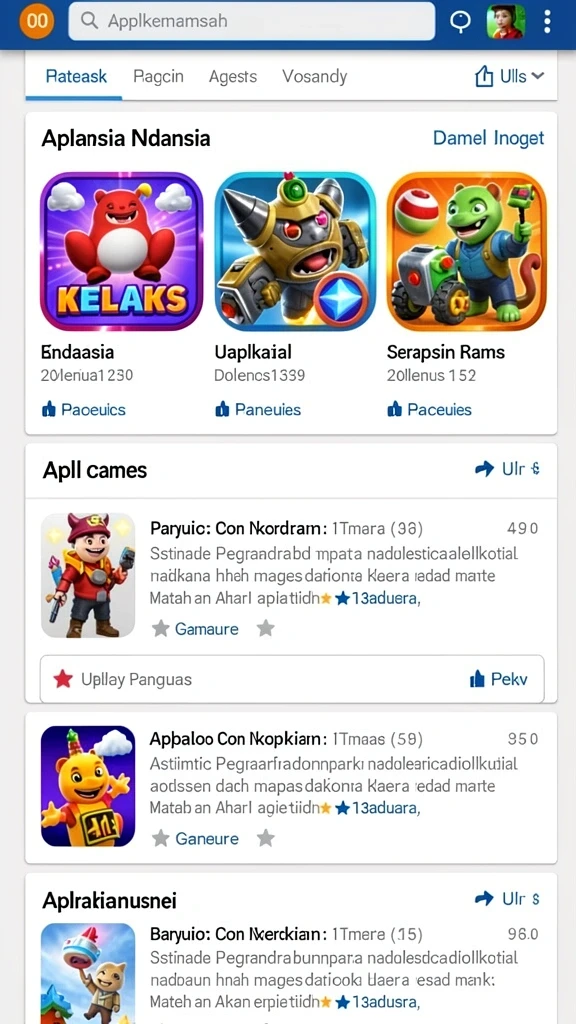Tap the Pekv thumbs-up button

498,679
